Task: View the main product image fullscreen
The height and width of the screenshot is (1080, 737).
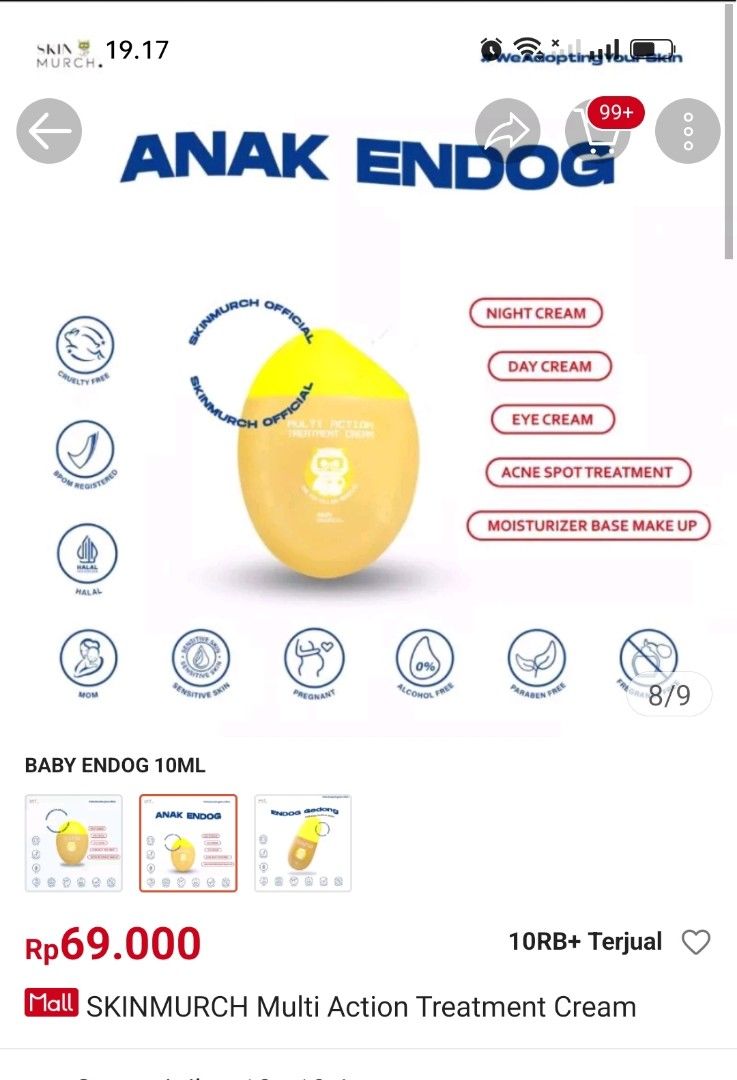Action: (368, 450)
